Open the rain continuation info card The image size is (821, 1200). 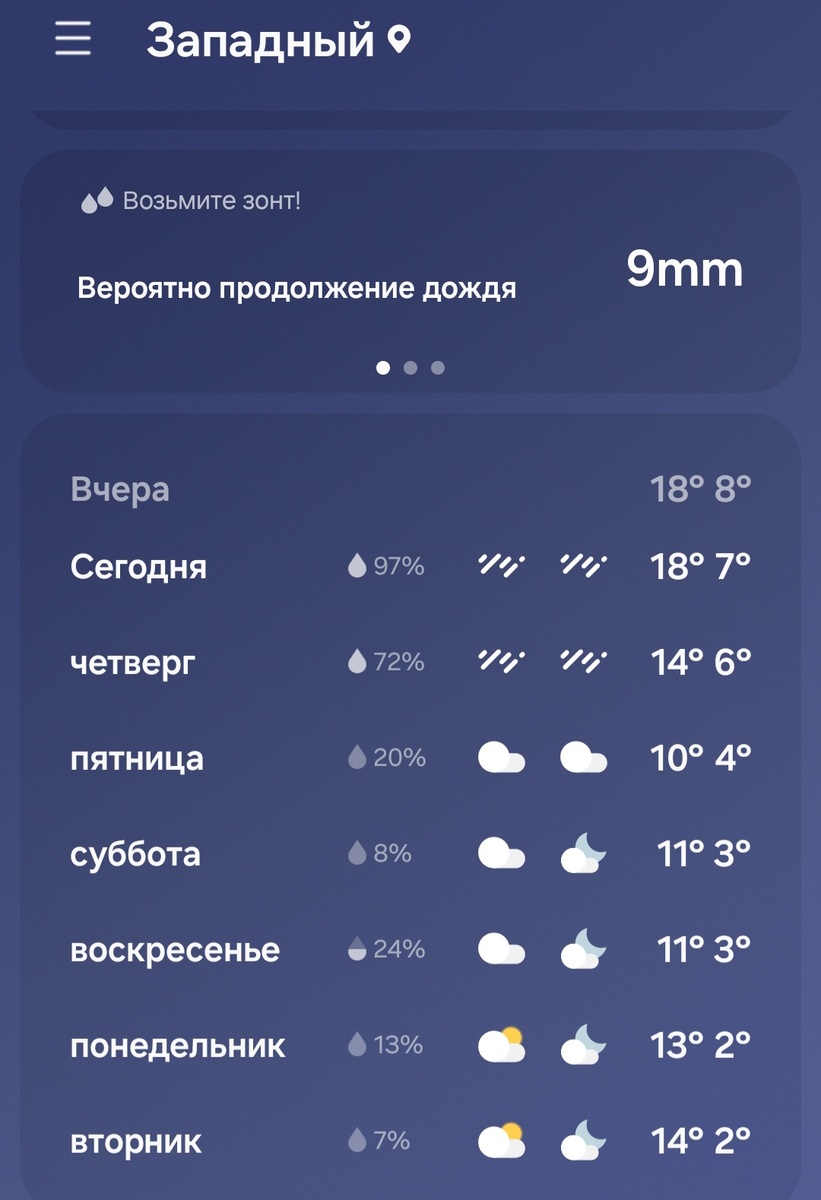[410, 270]
